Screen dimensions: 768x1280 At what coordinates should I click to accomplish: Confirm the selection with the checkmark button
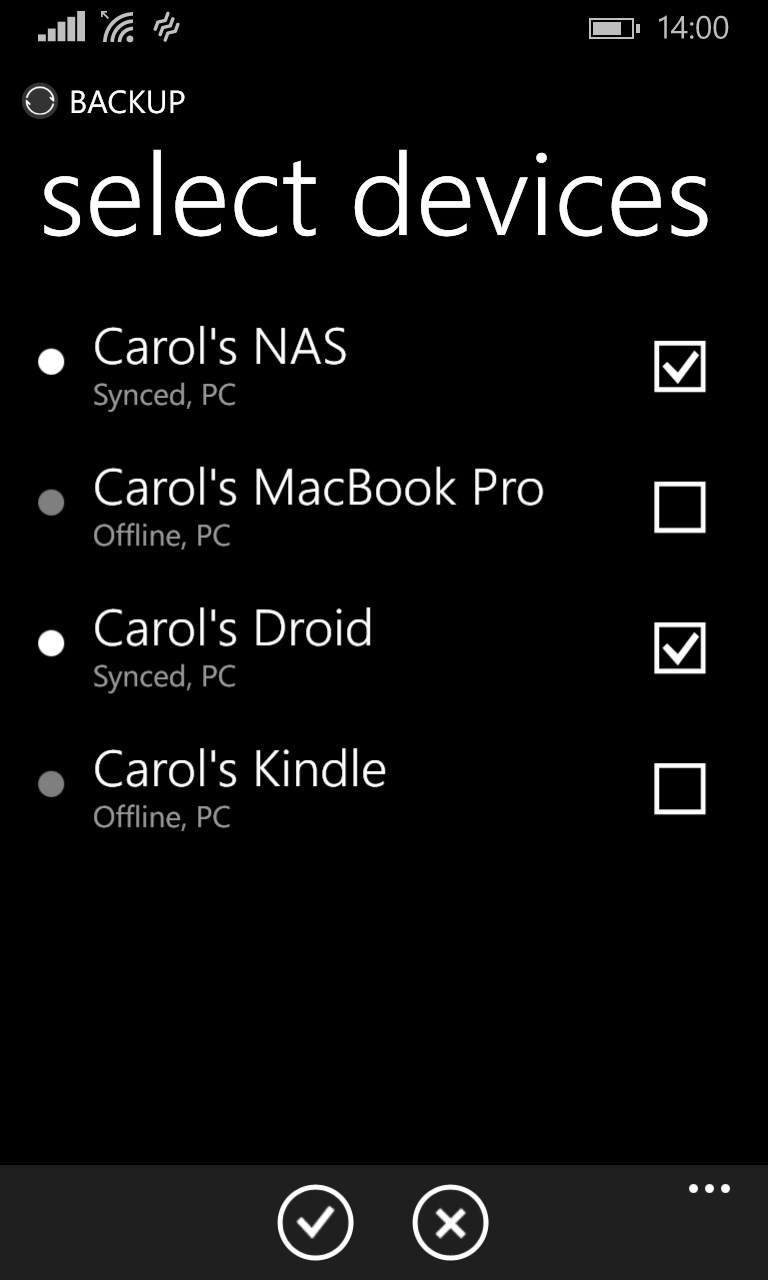pos(315,1222)
